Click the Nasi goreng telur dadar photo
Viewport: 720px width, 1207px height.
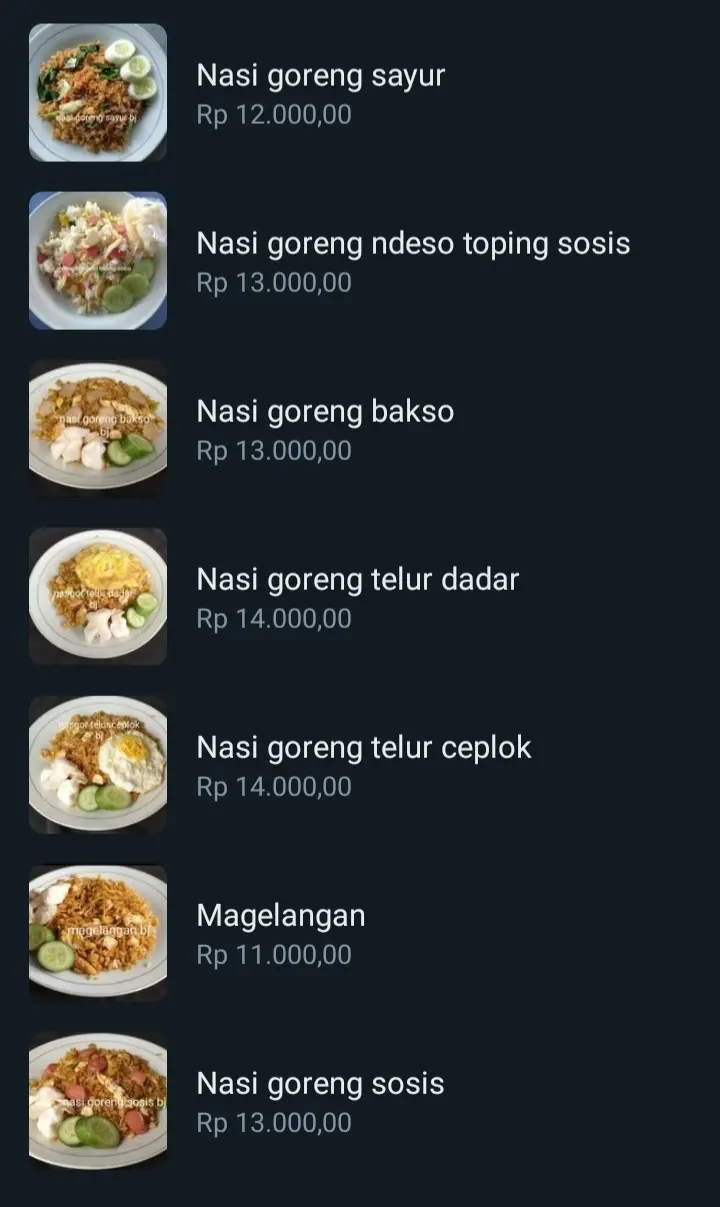point(97,596)
